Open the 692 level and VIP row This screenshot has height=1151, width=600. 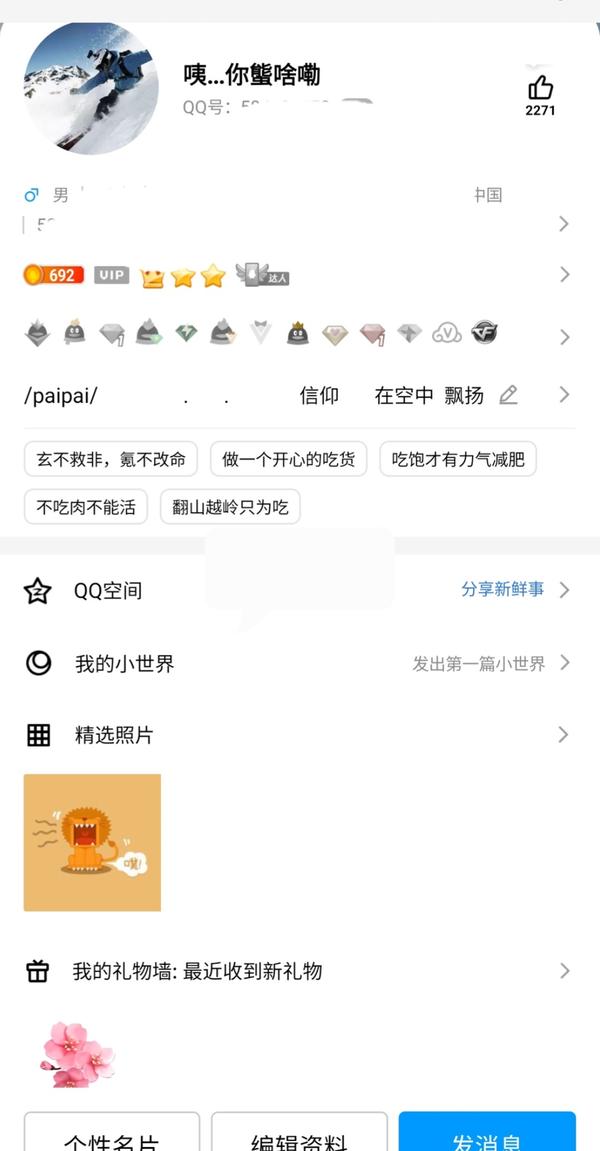[300, 275]
